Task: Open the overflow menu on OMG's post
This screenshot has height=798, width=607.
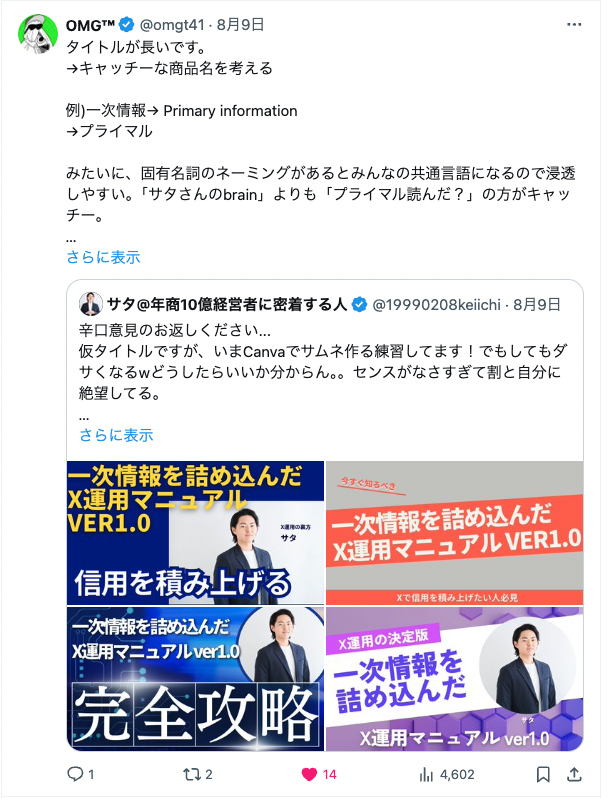Action: [x=571, y=24]
